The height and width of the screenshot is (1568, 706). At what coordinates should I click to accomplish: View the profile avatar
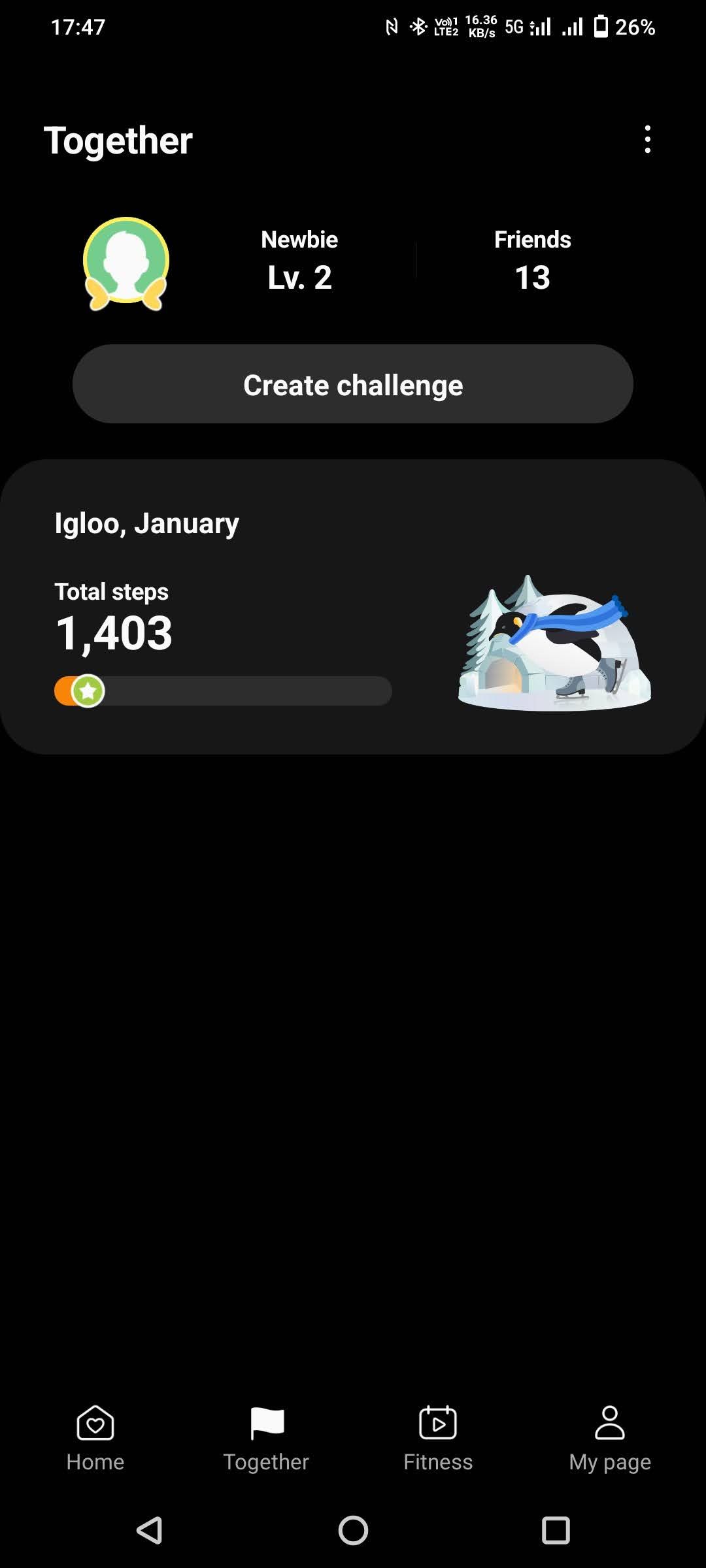pyautogui.click(x=126, y=263)
